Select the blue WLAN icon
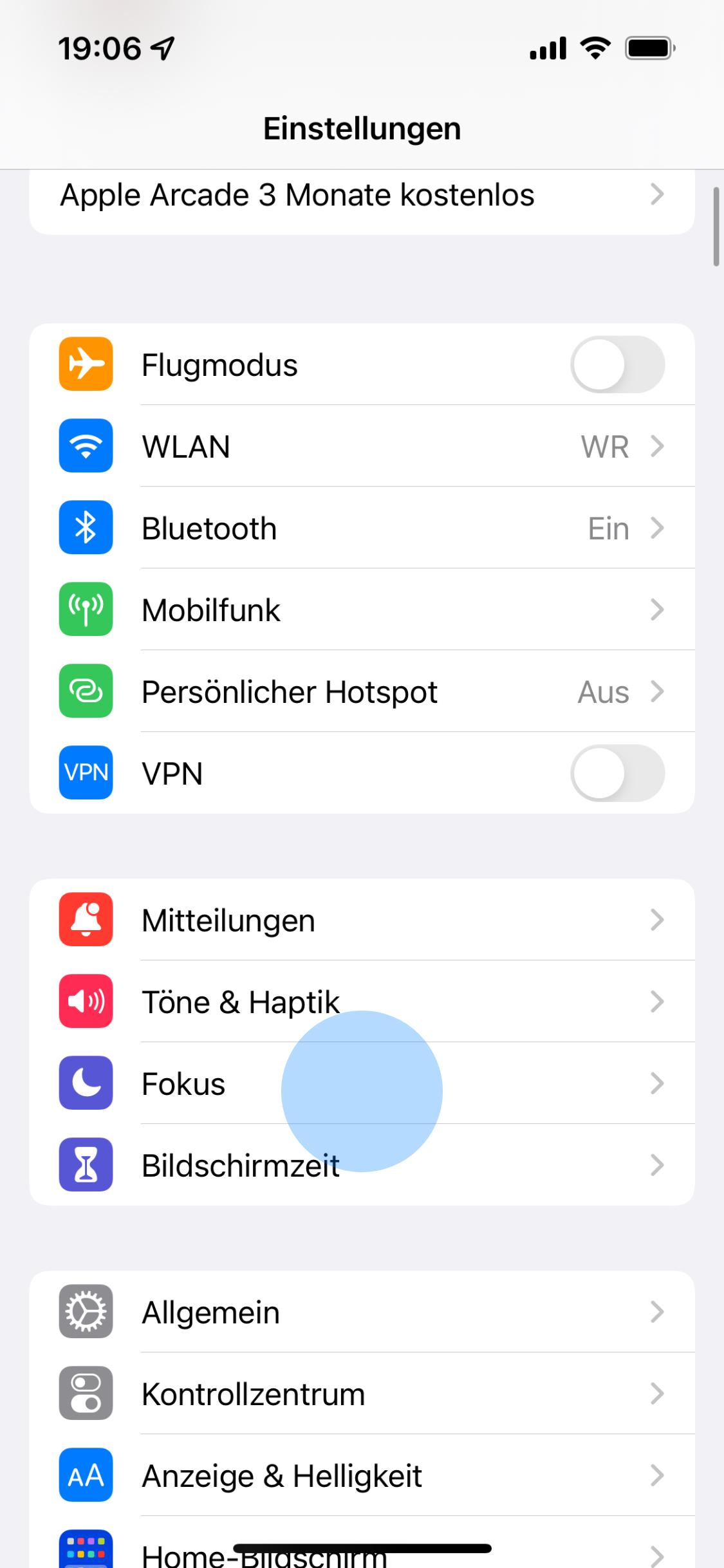Viewport: 724px width, 1568px height. point(86,446)
